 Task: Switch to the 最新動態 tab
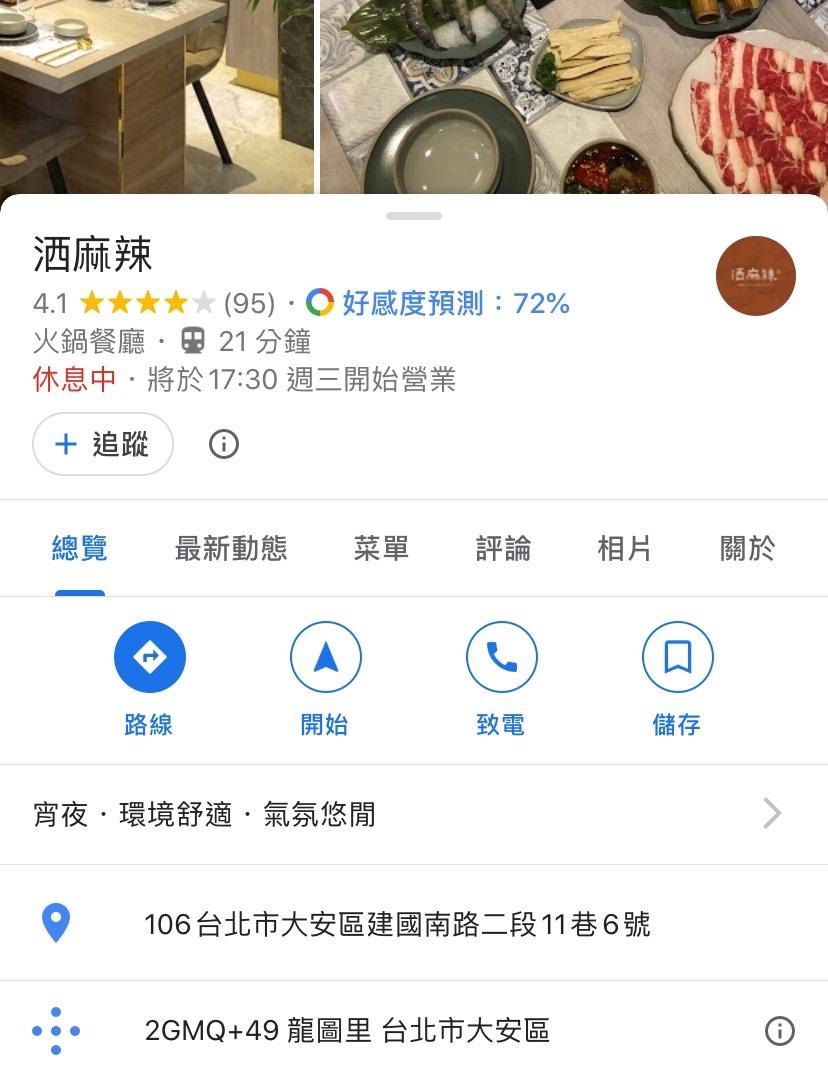[231, 548]
